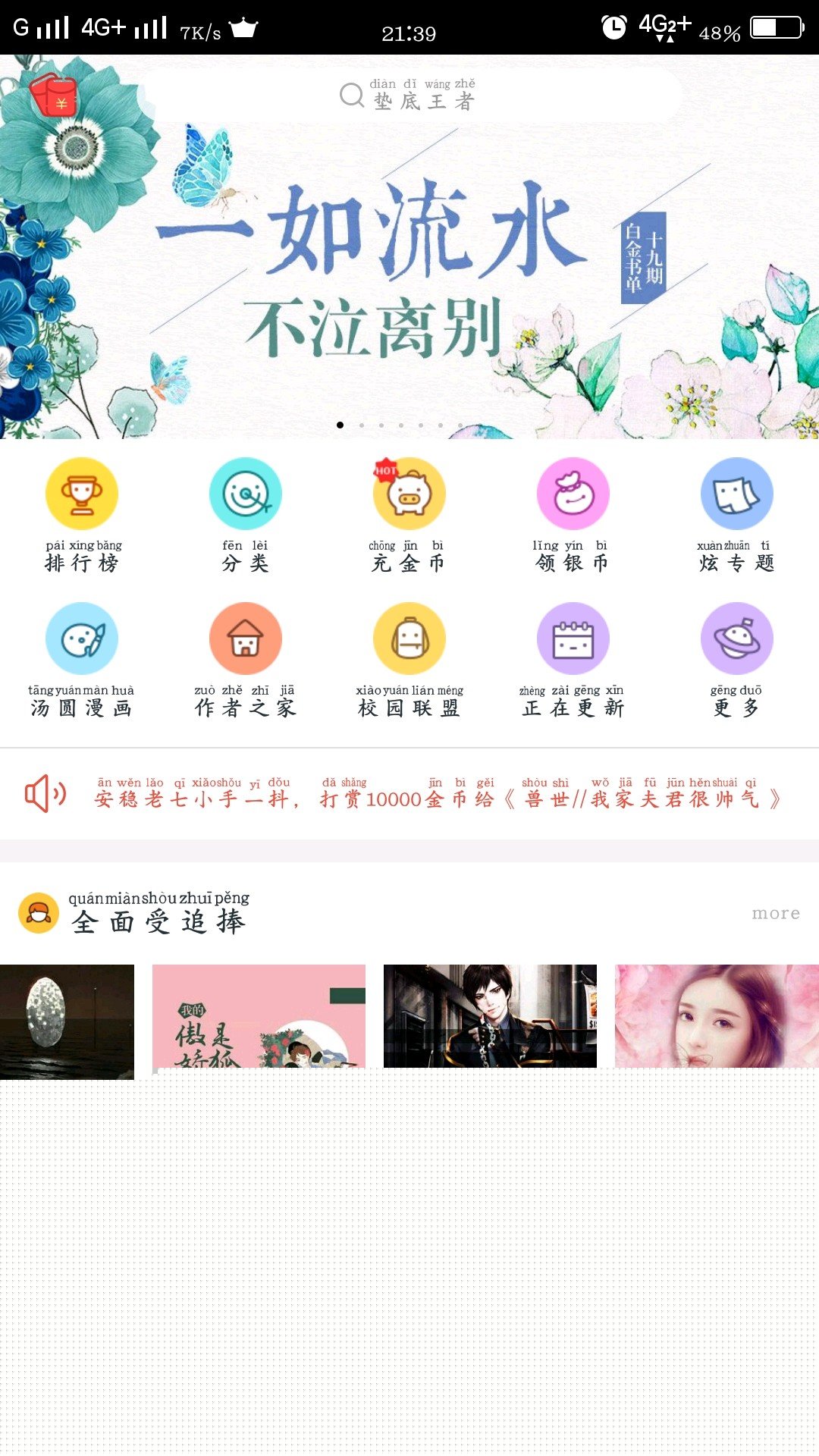Image resolution: width=819 pixels, height=1456 pixels.
Task: Open 炫专题 special topics
Action: pos(736,514)
